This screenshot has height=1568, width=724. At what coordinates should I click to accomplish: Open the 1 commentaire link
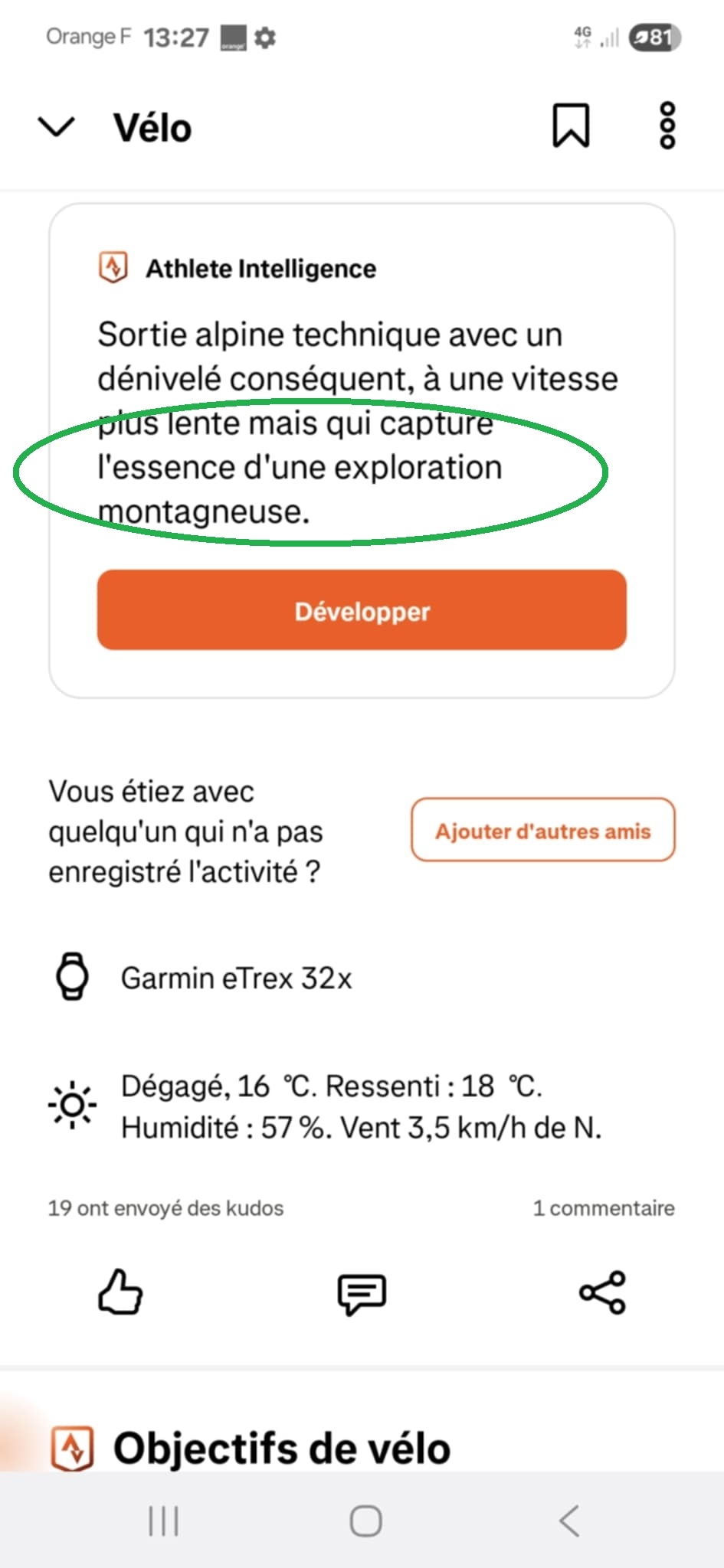tap(604, 1208)
